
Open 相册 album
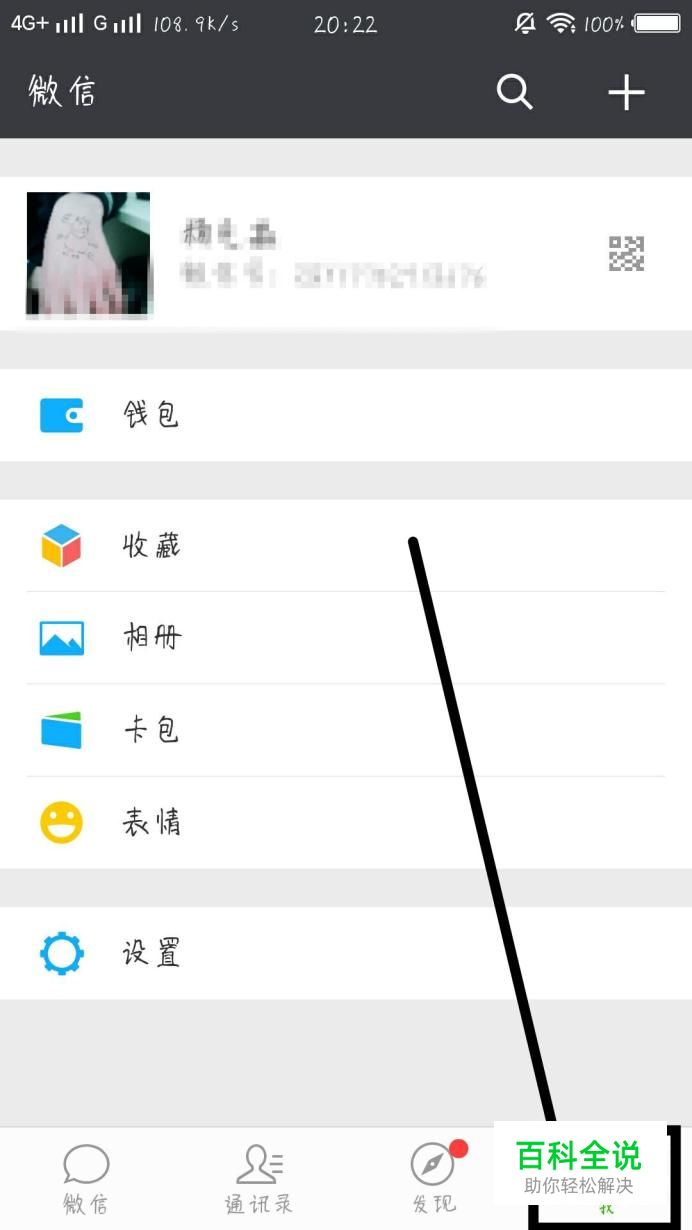345,638
